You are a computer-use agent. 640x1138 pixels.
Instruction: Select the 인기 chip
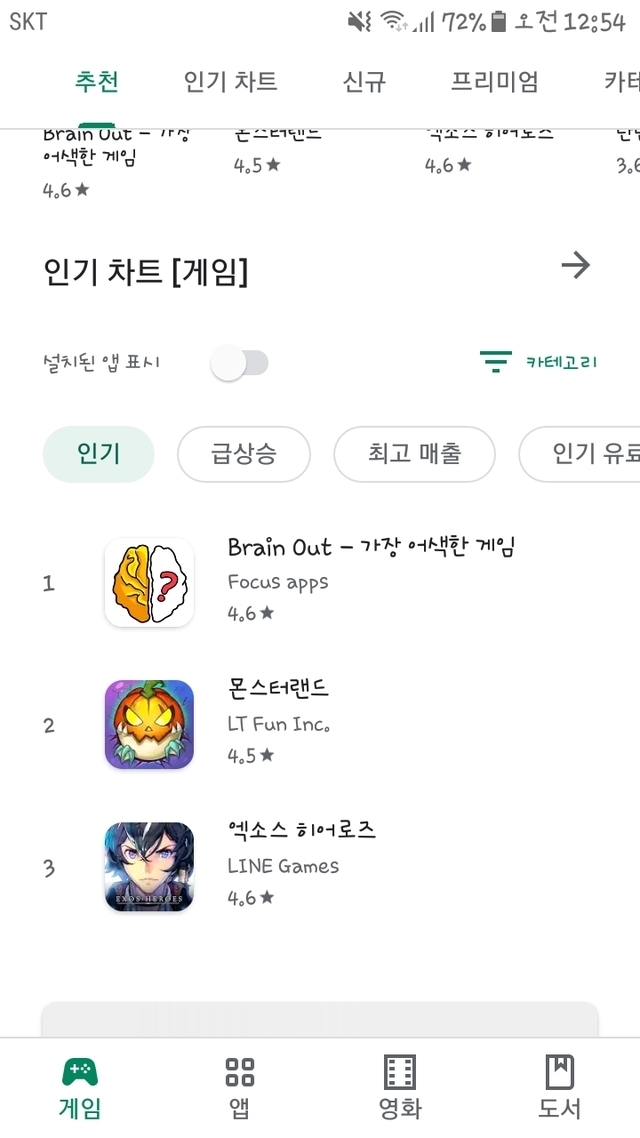pos(98,454)
